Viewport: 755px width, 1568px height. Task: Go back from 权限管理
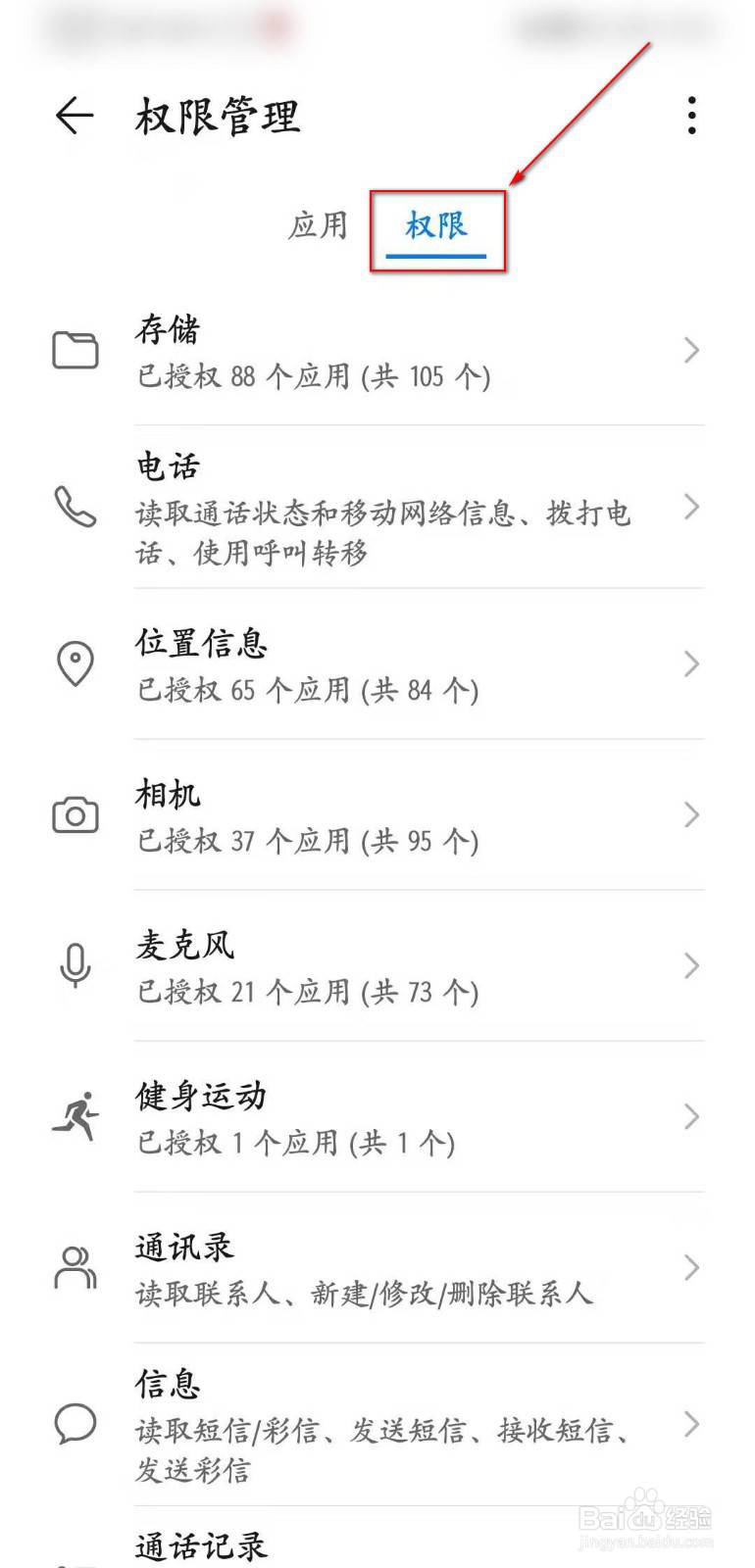pyautogui.click(x=75, y=116)
